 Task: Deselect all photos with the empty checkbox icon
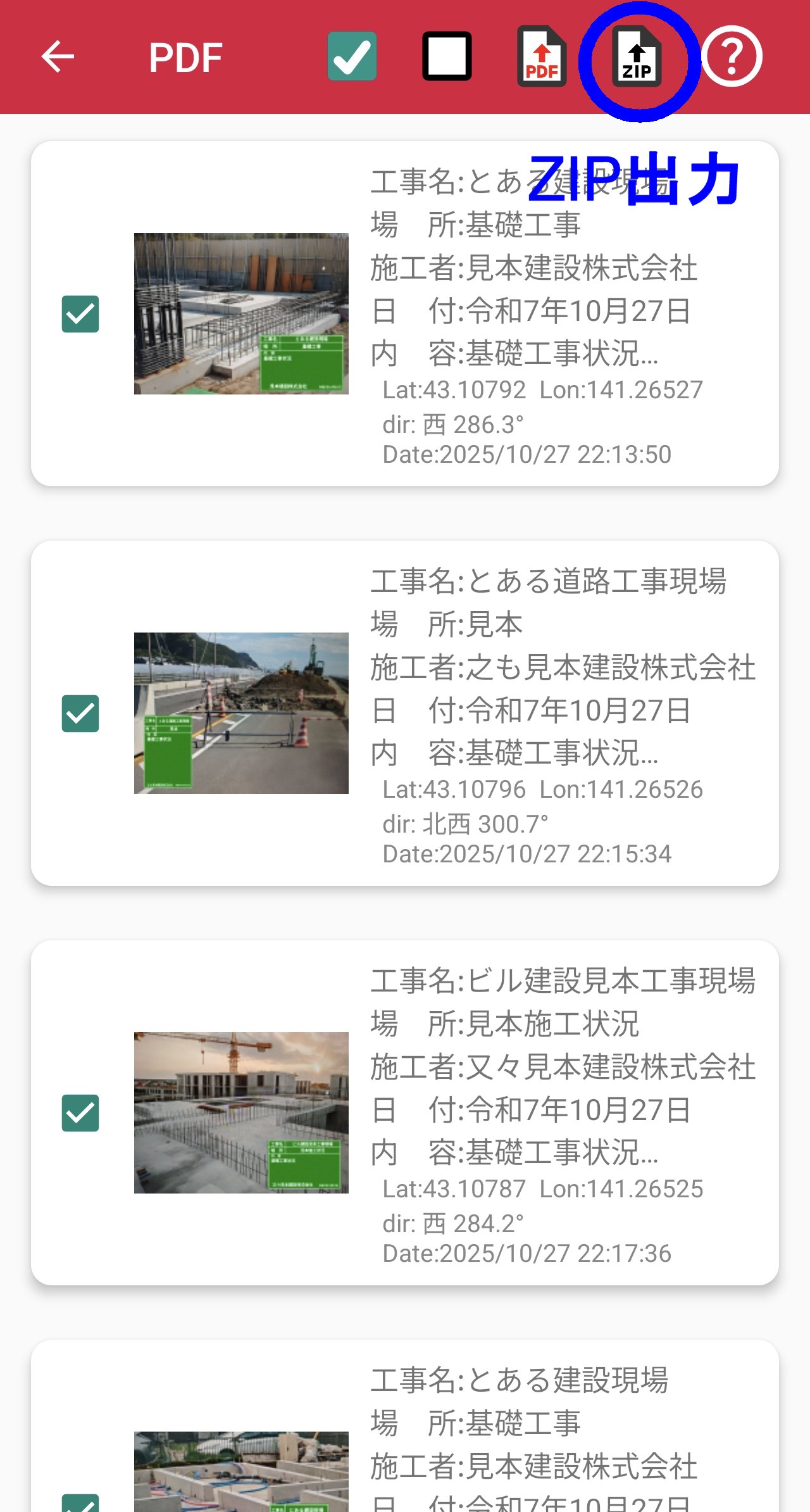point(448,56)
